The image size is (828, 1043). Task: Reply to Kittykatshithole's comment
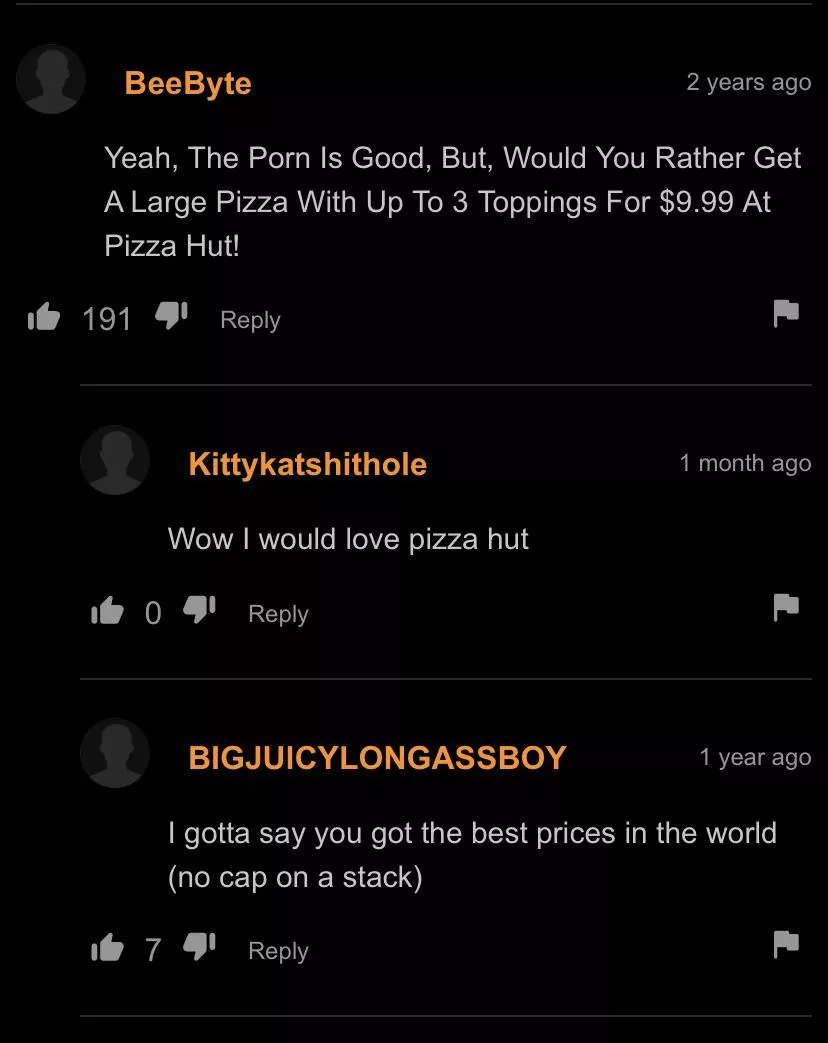[278, 614]
